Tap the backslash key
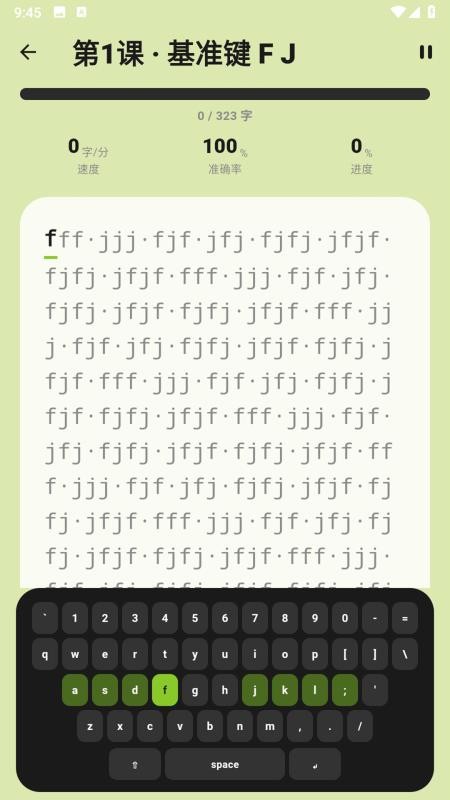 405,654
